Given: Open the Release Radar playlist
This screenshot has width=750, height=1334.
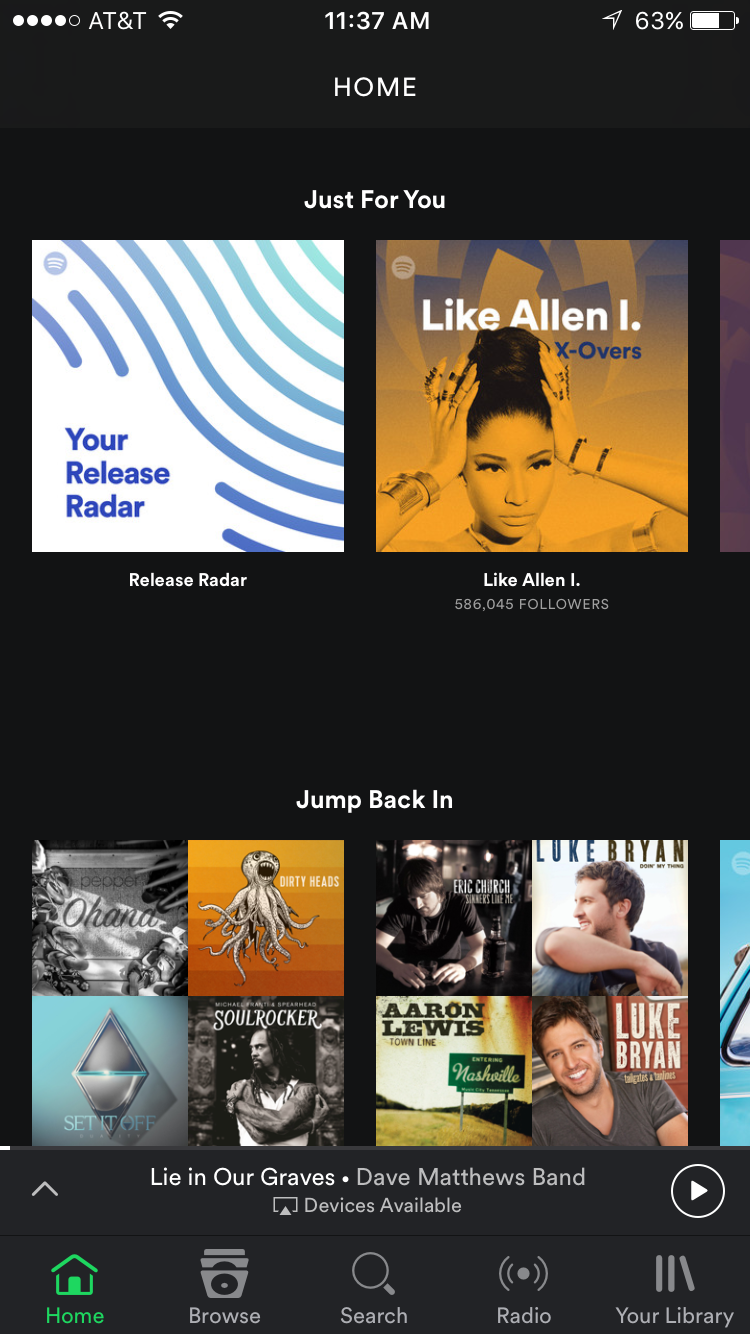Looking at the screenshot, I should (188, 396).
